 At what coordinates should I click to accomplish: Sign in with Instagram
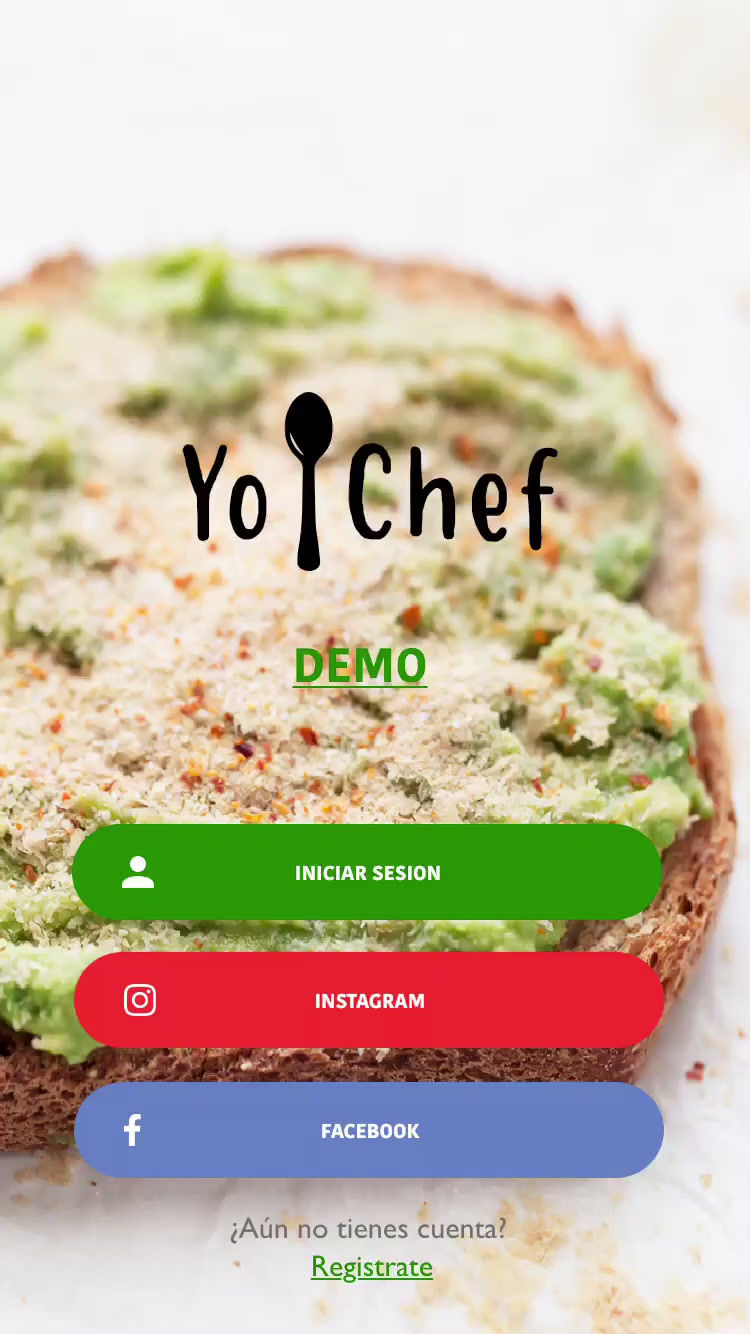[369, 1000]
